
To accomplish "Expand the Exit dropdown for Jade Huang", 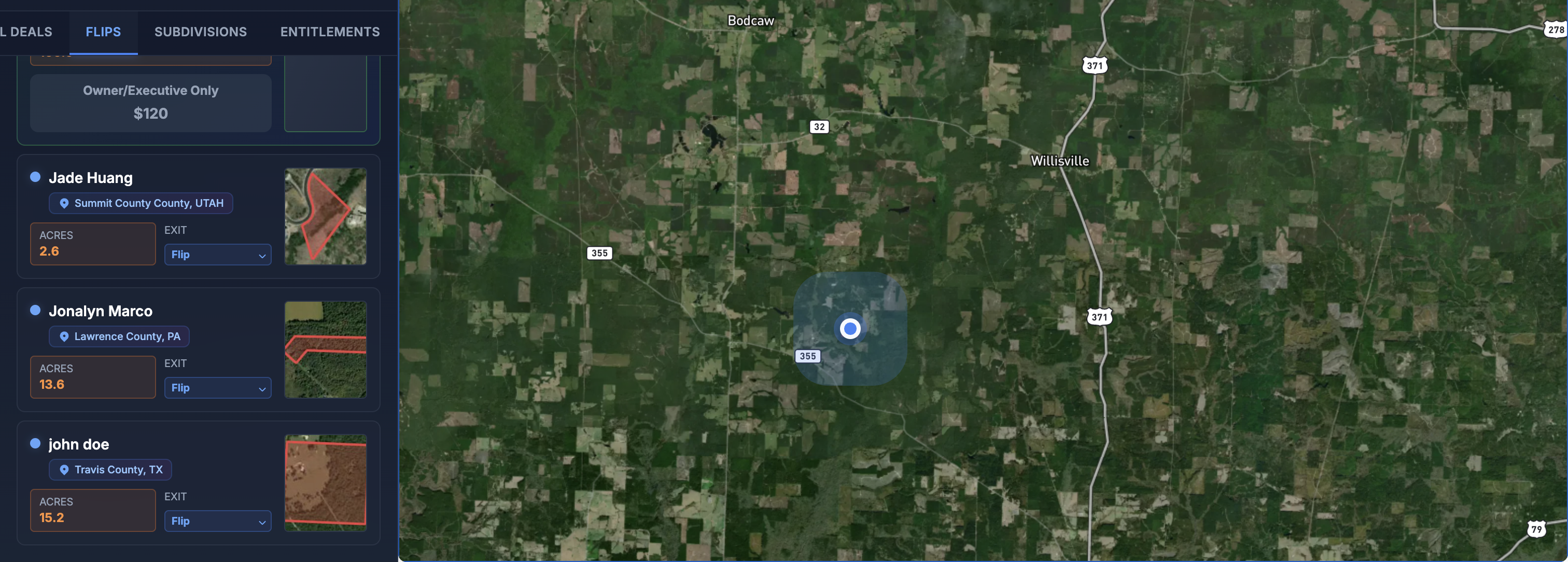I will coord(217,255).
